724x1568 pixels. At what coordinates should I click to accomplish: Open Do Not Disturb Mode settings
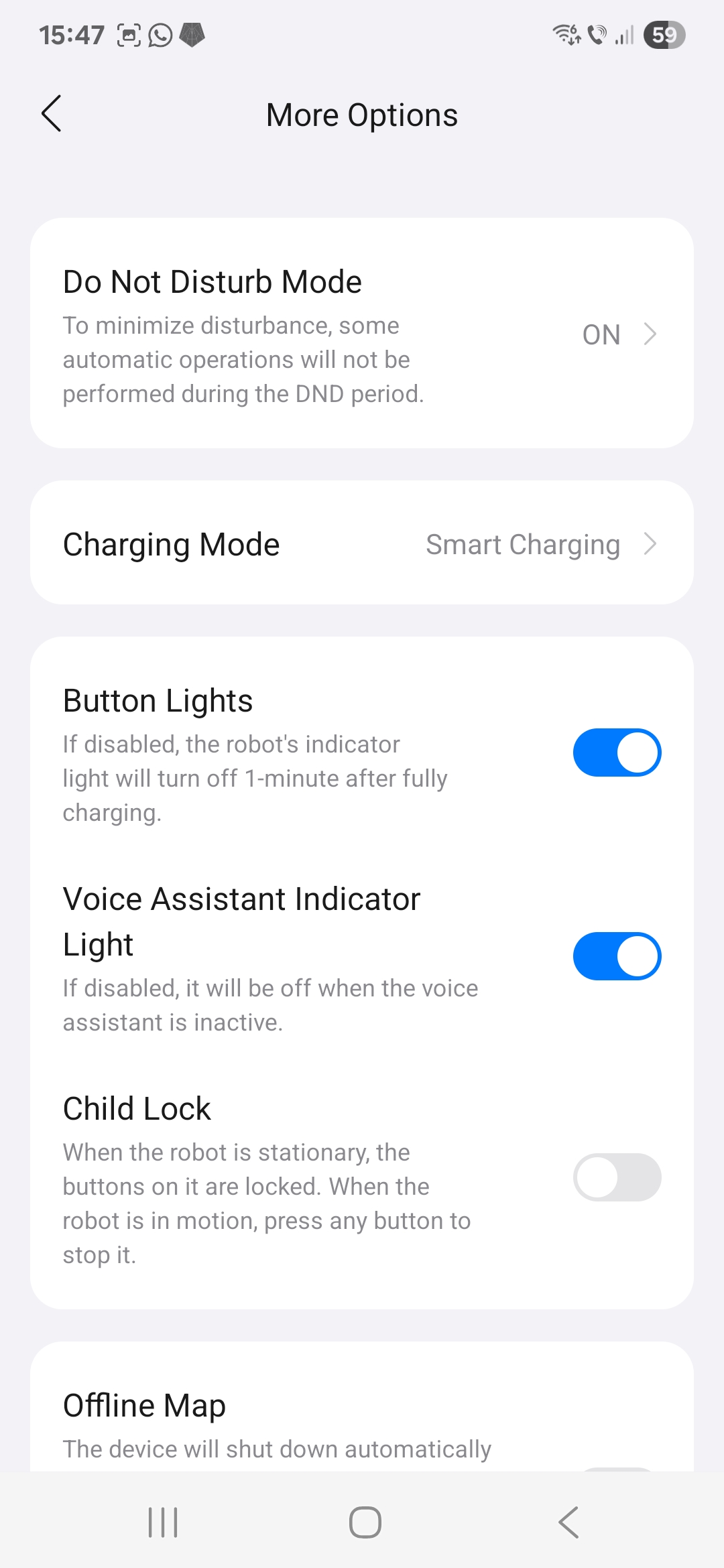(x=362, y=333)
